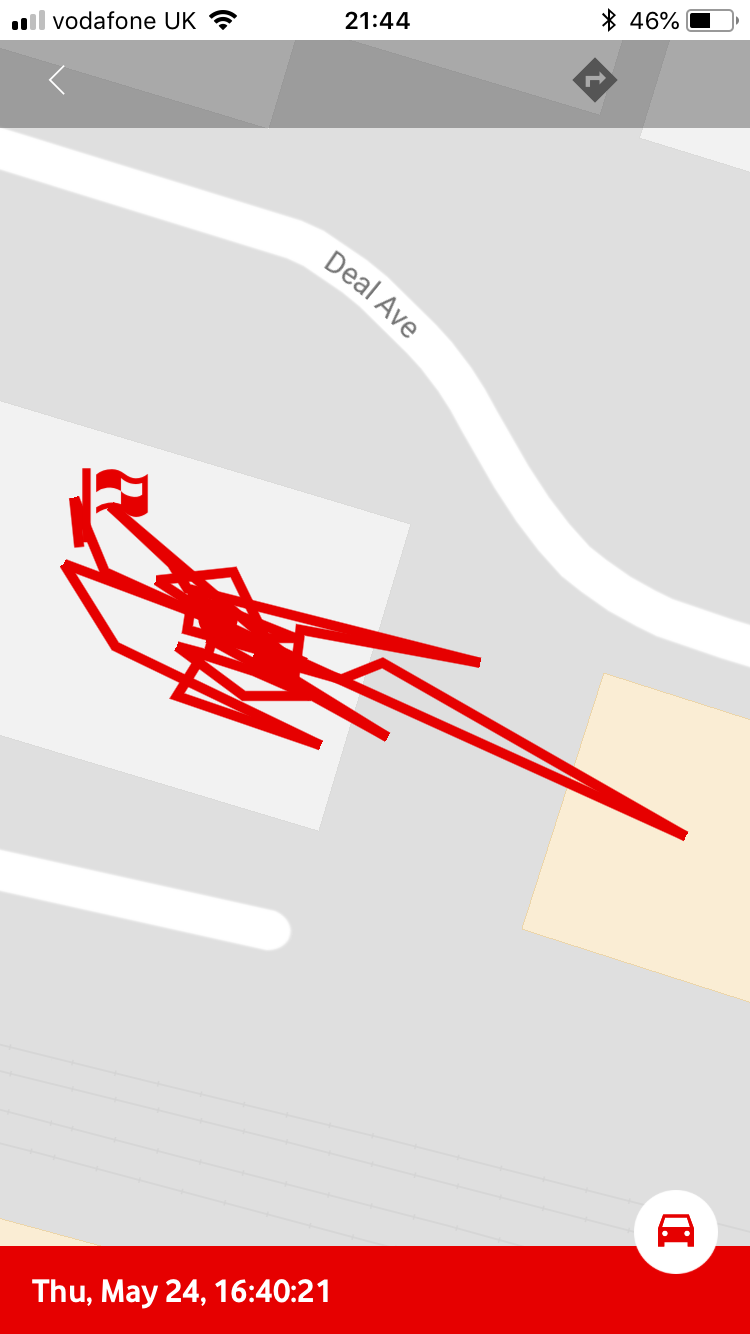This screenshot has height=1334, width=750.
Task: Open directions with the turn-arrow icon
Action: [594, 79]
